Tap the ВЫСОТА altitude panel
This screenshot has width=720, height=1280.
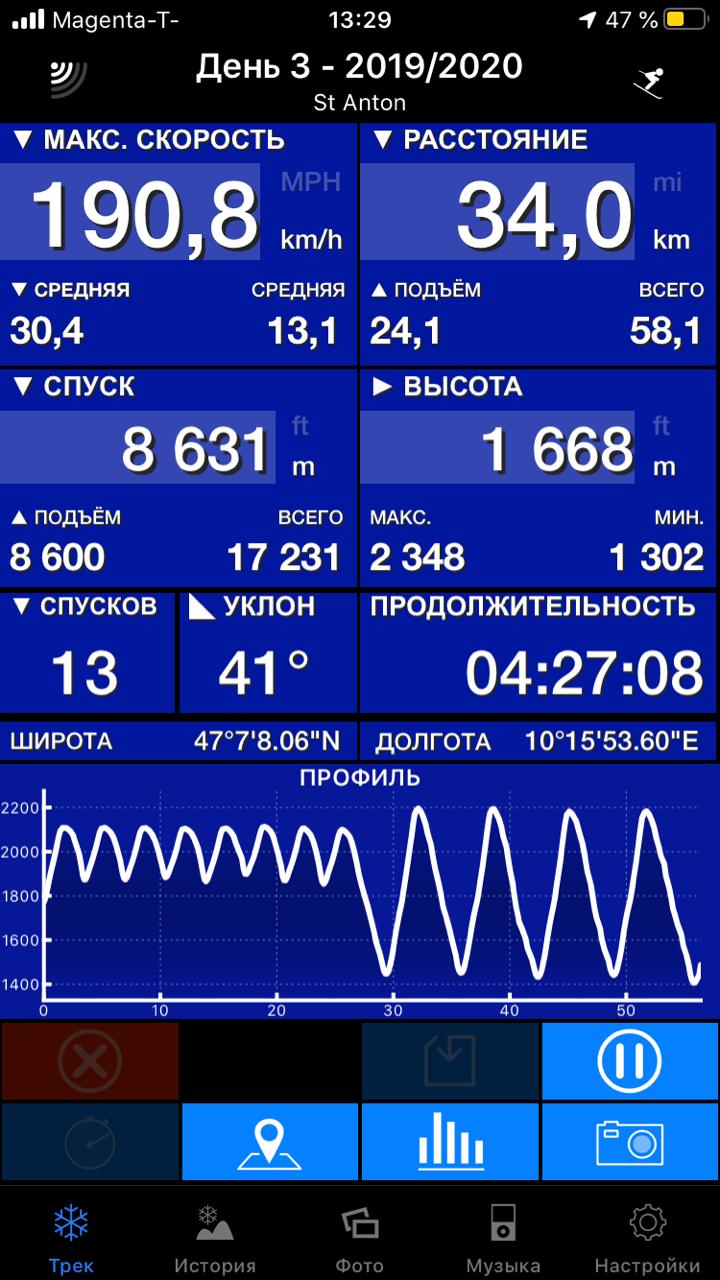pyautogui.click(x=539, y=478)
